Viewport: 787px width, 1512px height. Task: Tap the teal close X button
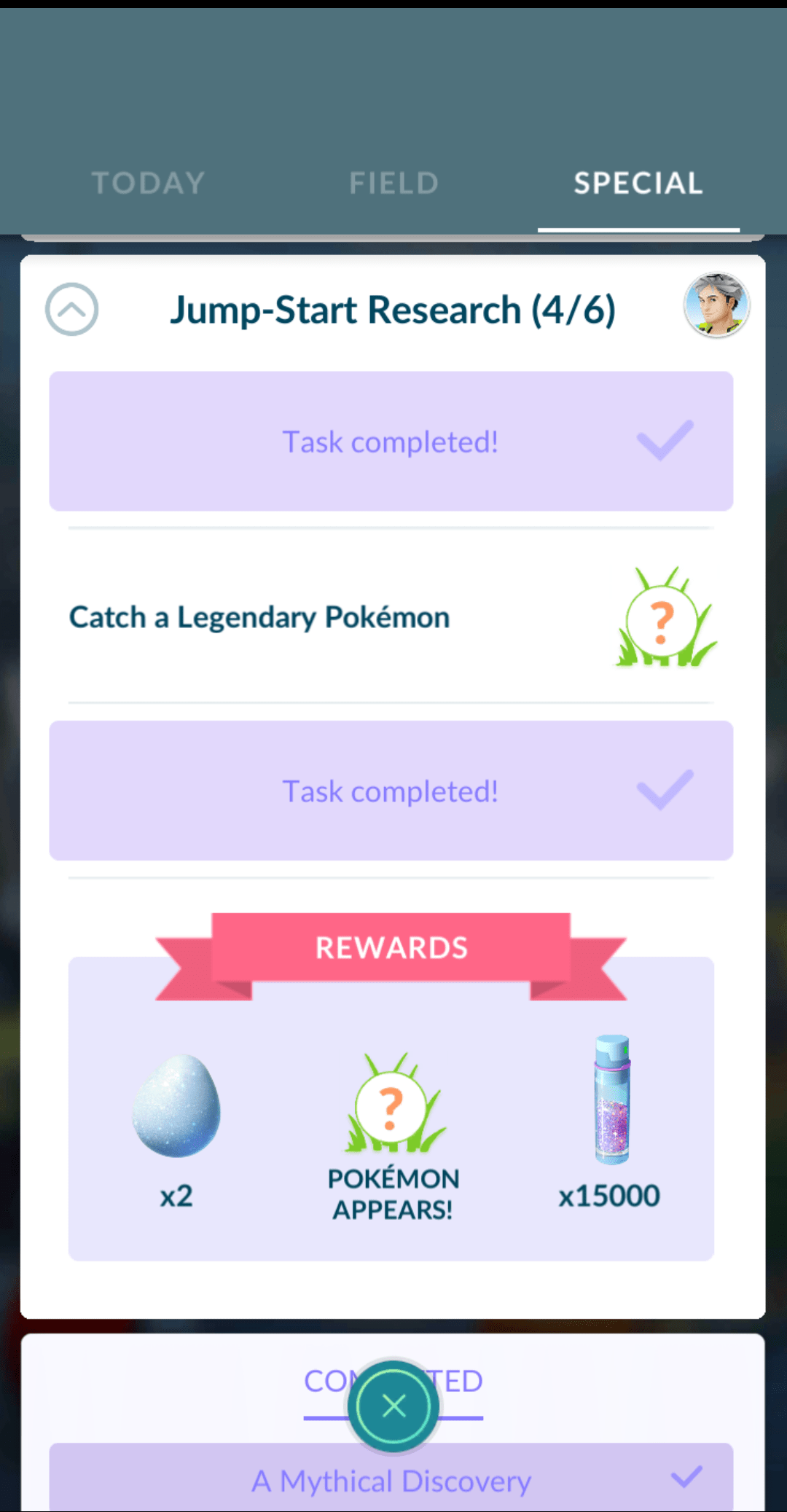[x=393, y=1406]
